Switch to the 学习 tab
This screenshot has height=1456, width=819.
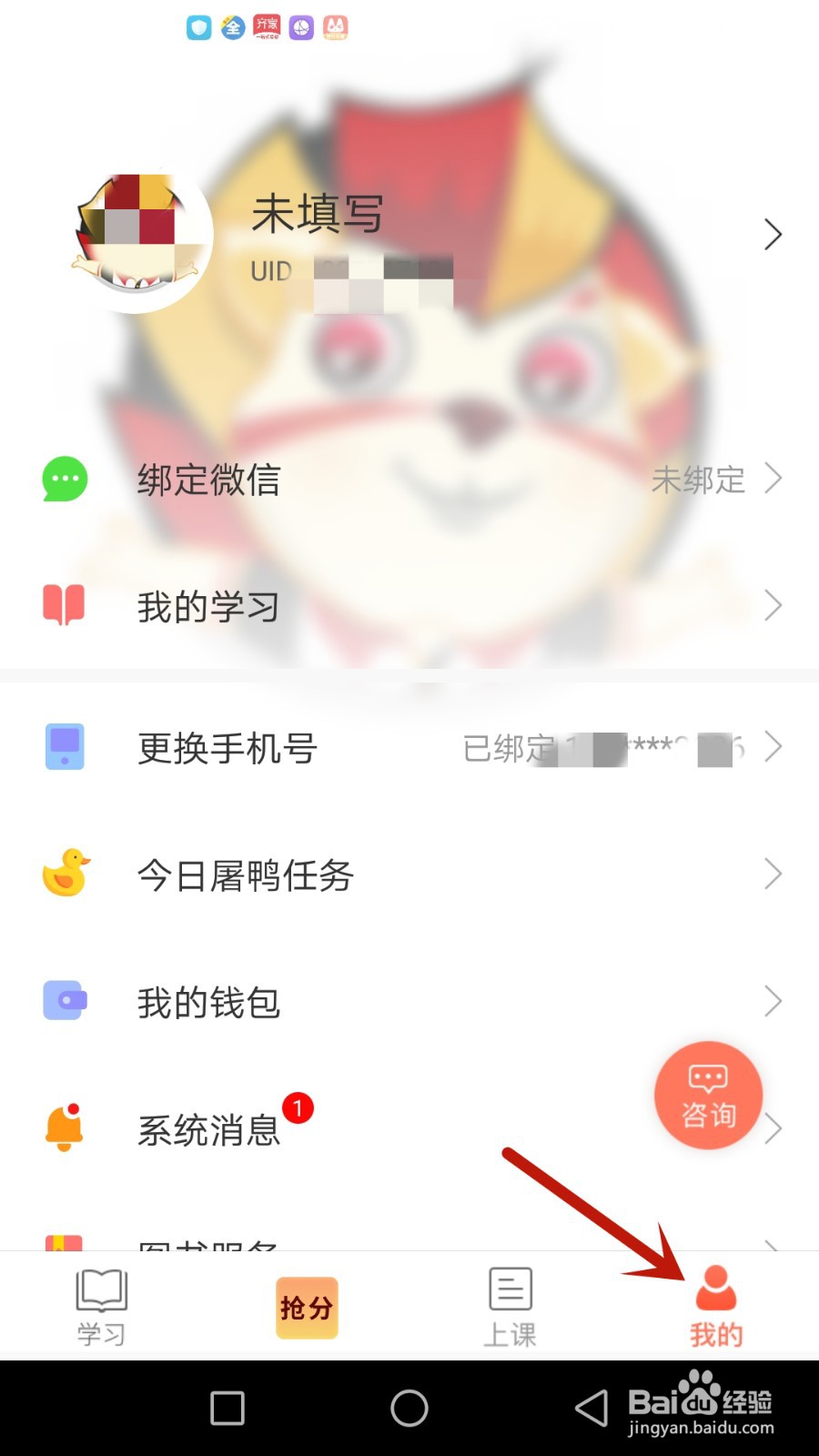click(100, 1308)
